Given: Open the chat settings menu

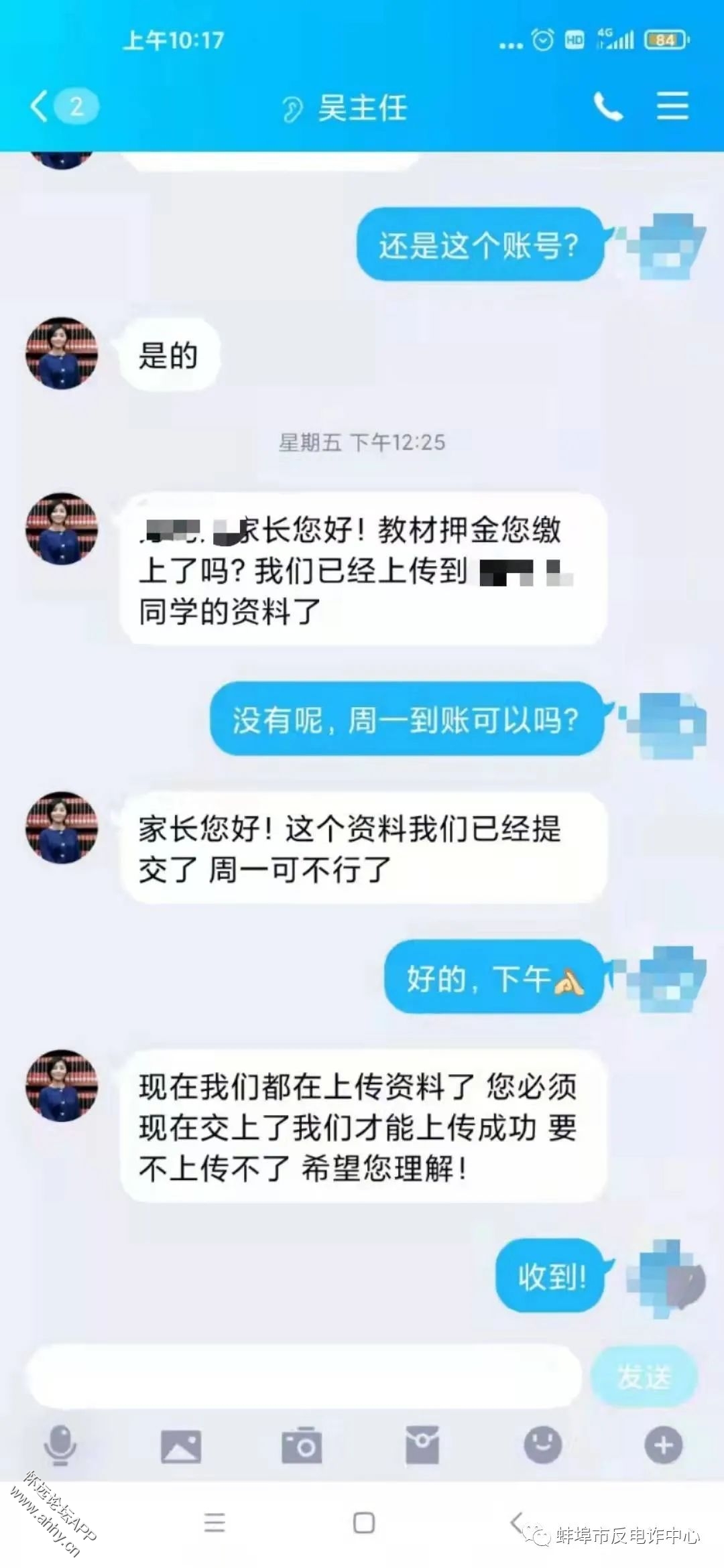Looking at the screenshot, I should [672, 107].
